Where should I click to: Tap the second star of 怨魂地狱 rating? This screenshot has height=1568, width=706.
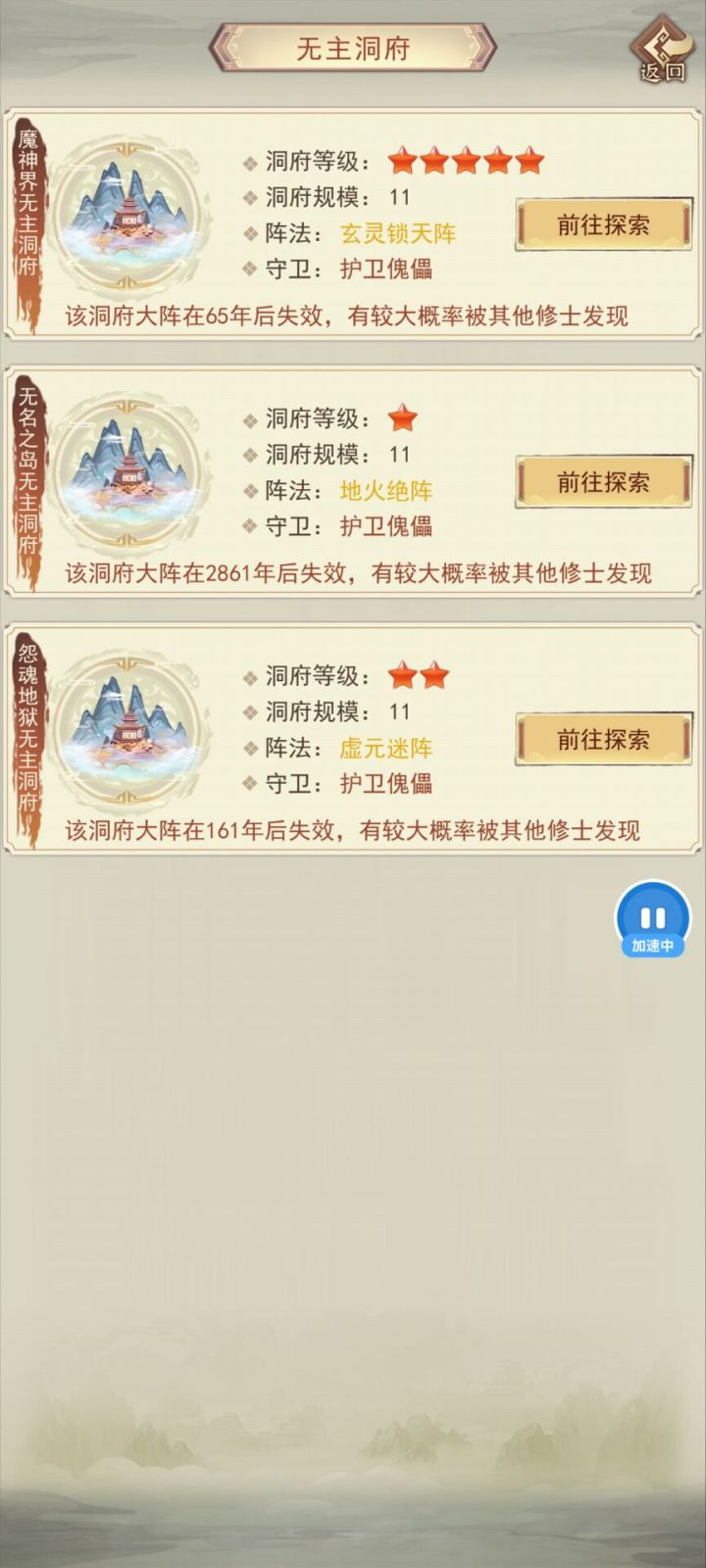[431, 676]
